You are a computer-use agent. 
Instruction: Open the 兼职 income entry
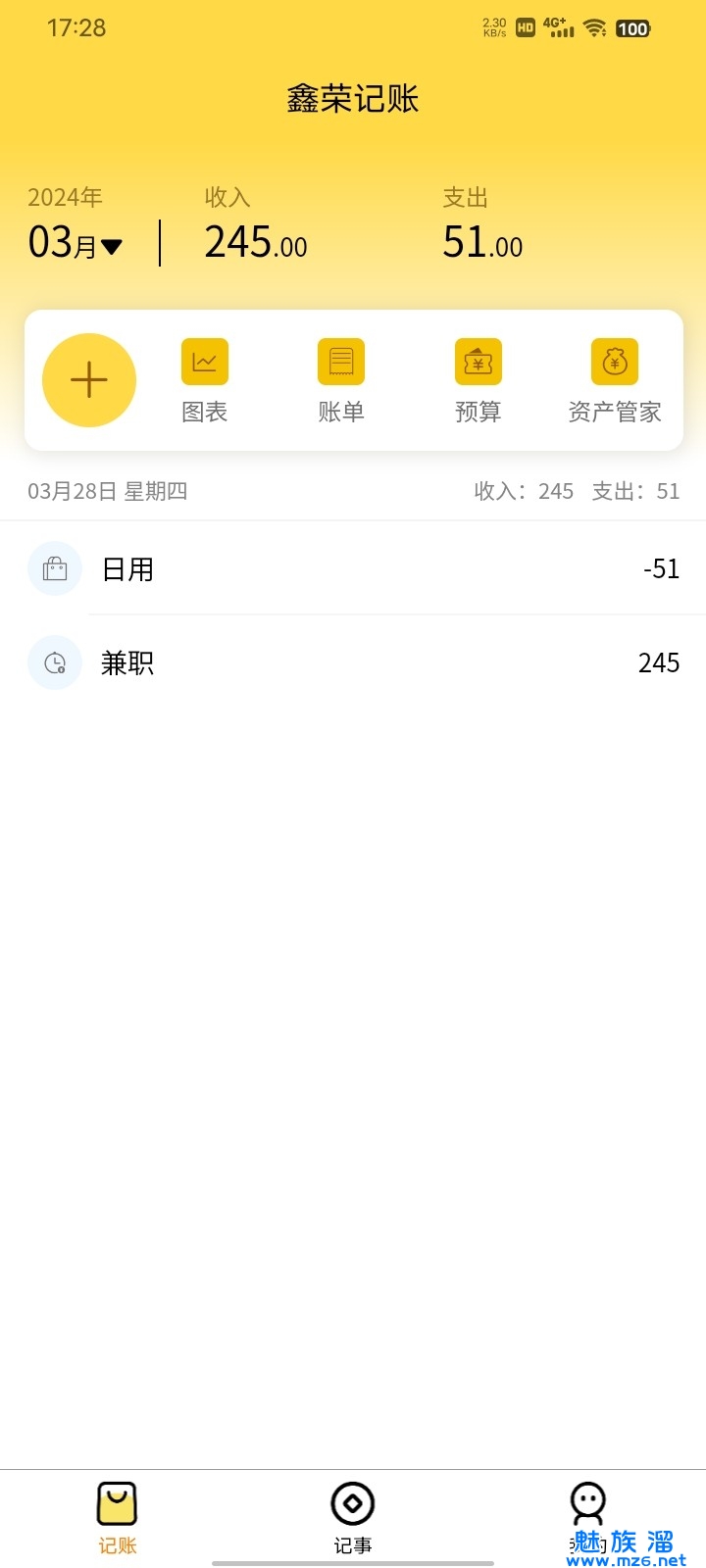[353, 663]
